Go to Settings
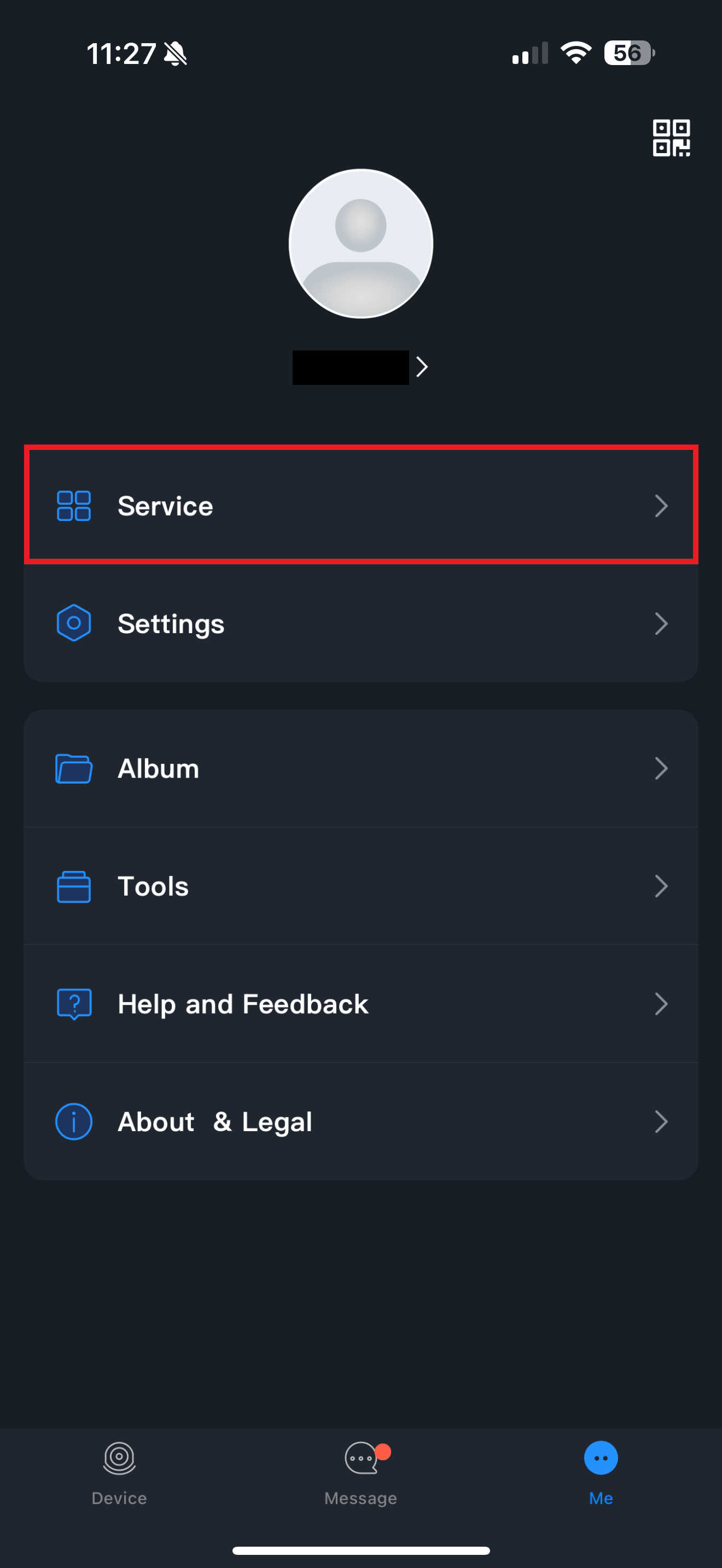Image resolution: width=722 pixels, height=1568 pixels. 361,623
